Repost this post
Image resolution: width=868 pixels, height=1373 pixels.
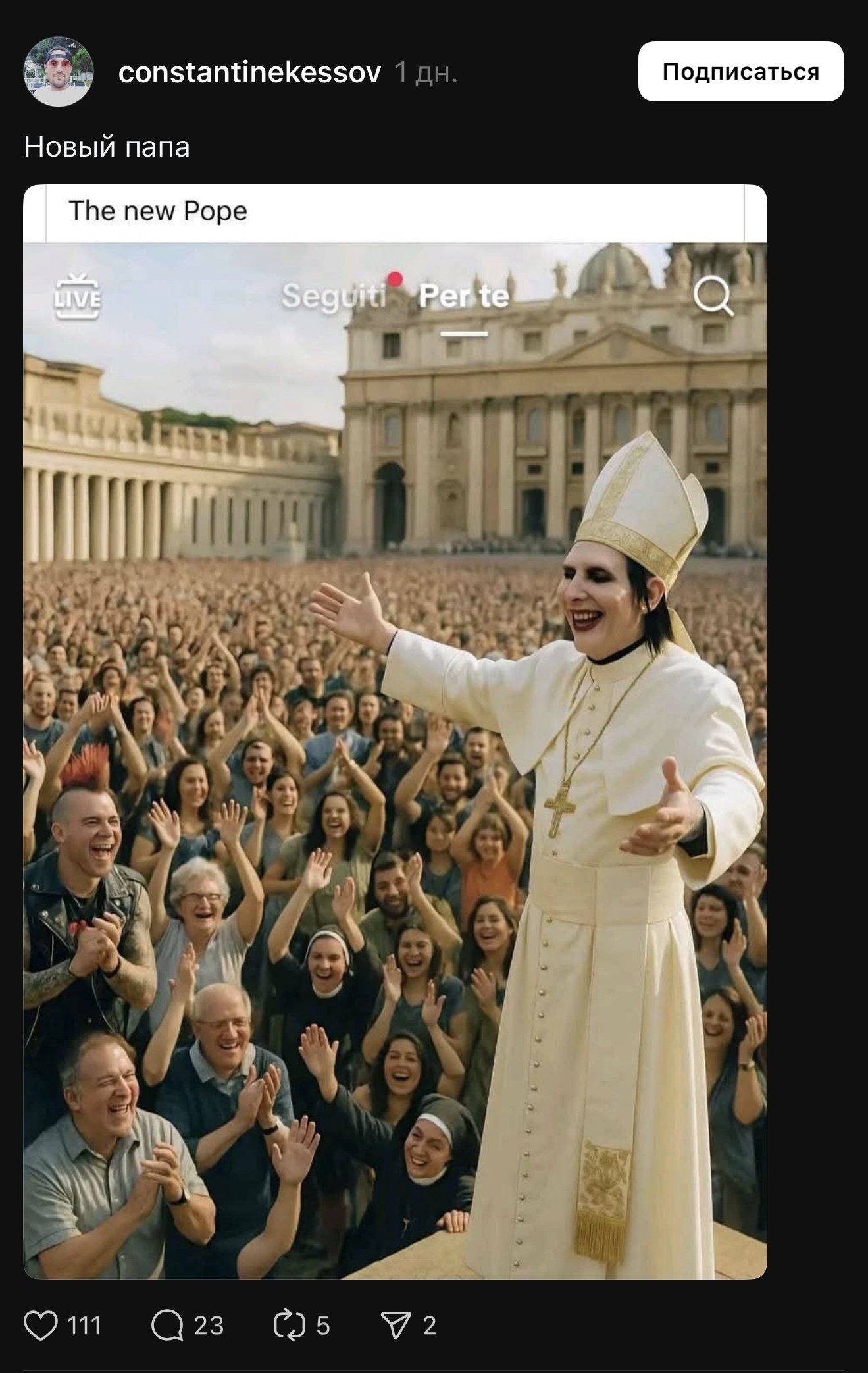(x=288, y=1325)
